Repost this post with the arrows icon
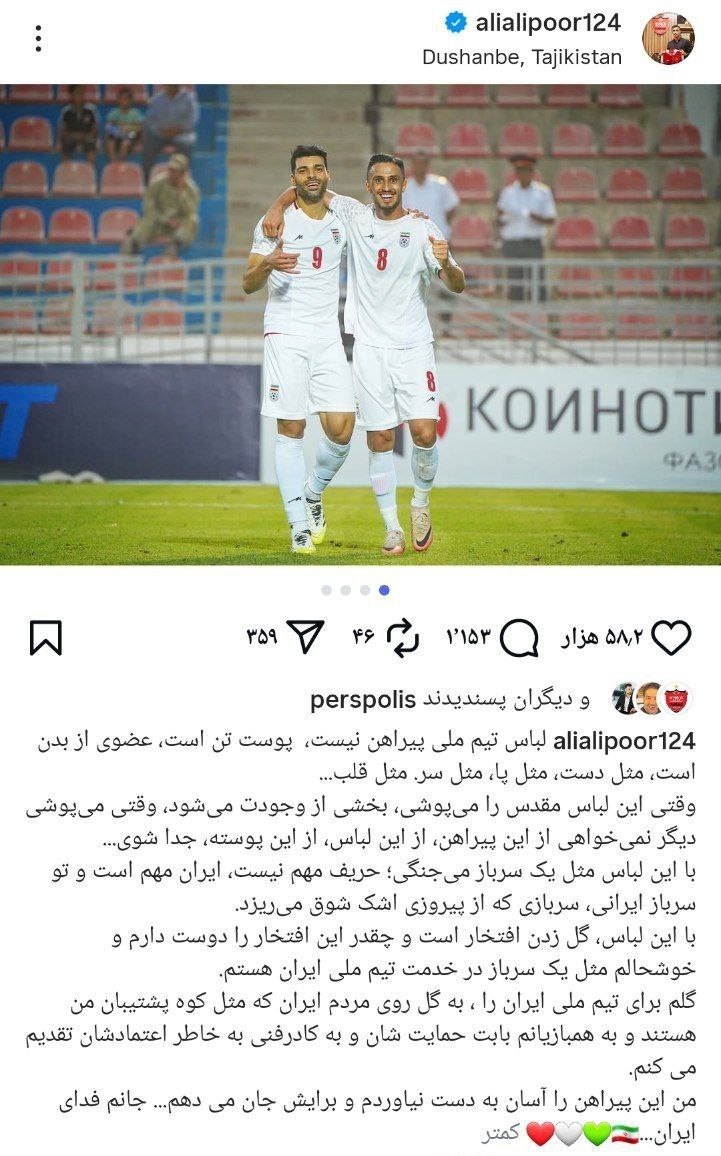Viewport: 721px width, 1156px height. 403,637
